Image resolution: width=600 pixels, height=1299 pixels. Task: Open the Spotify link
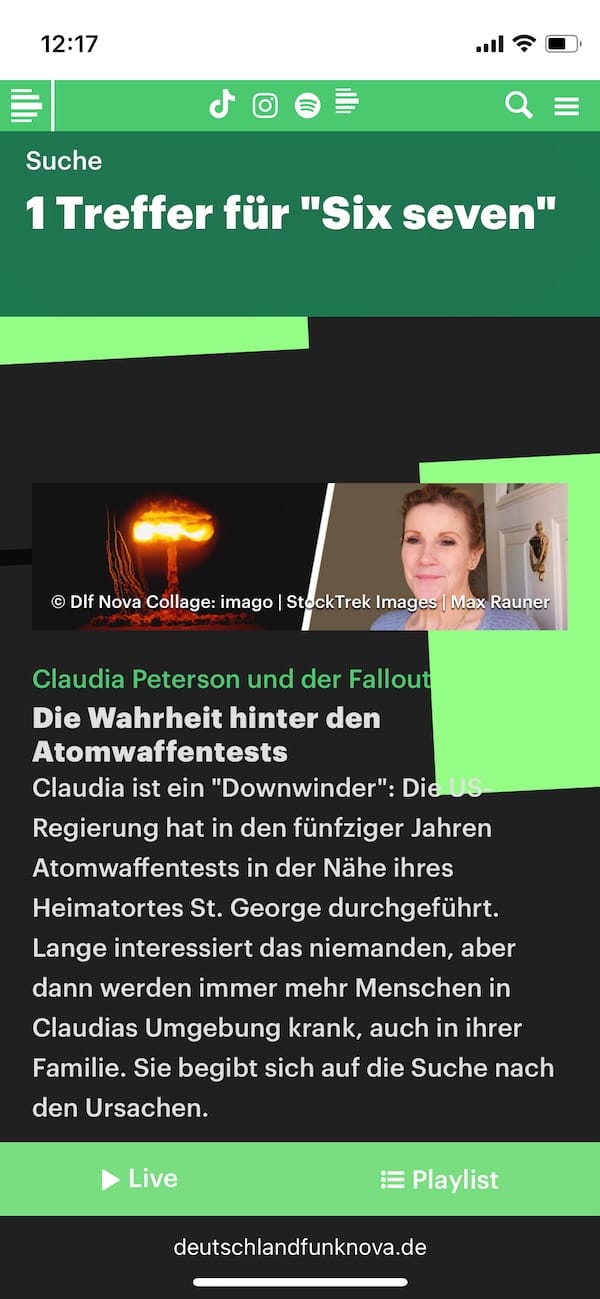click(308, 105)
